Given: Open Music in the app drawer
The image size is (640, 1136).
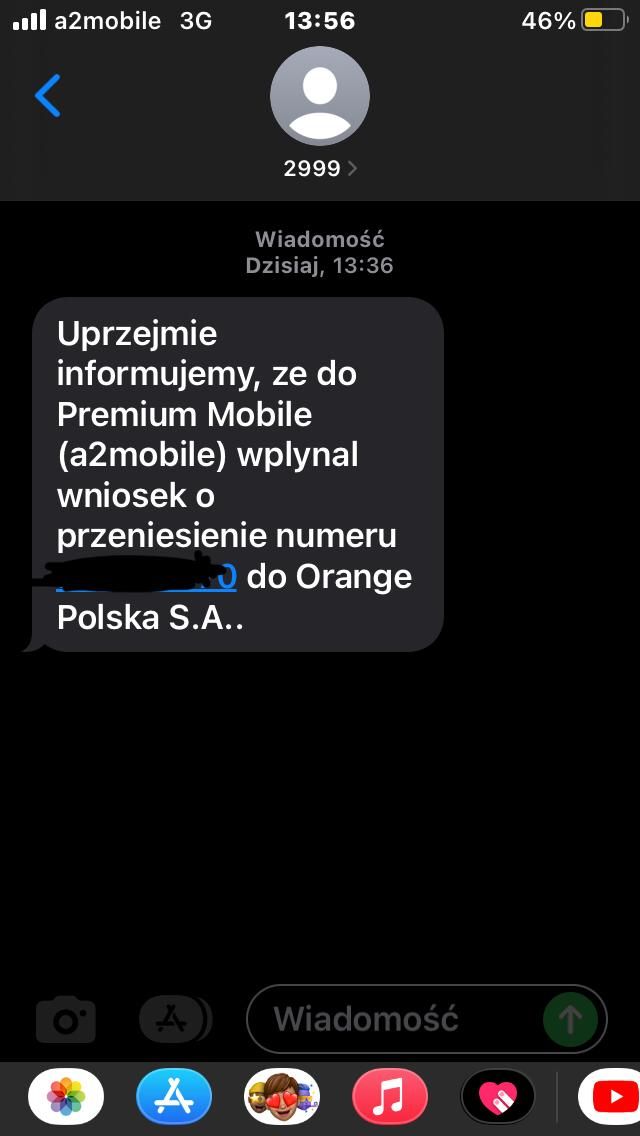Looking at the screenshot, I should 390,1099.
